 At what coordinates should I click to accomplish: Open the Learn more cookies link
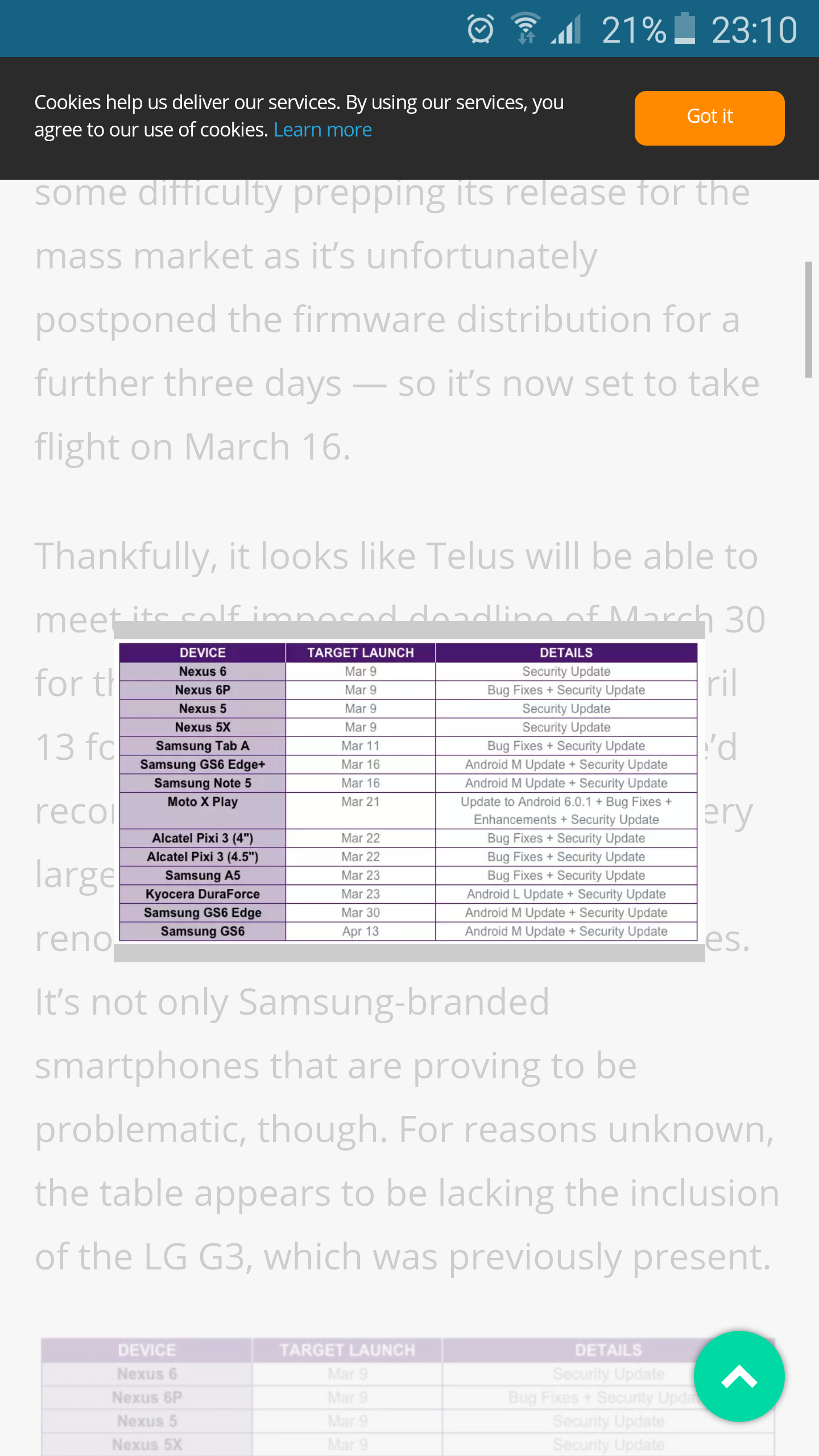coord(322,130)
